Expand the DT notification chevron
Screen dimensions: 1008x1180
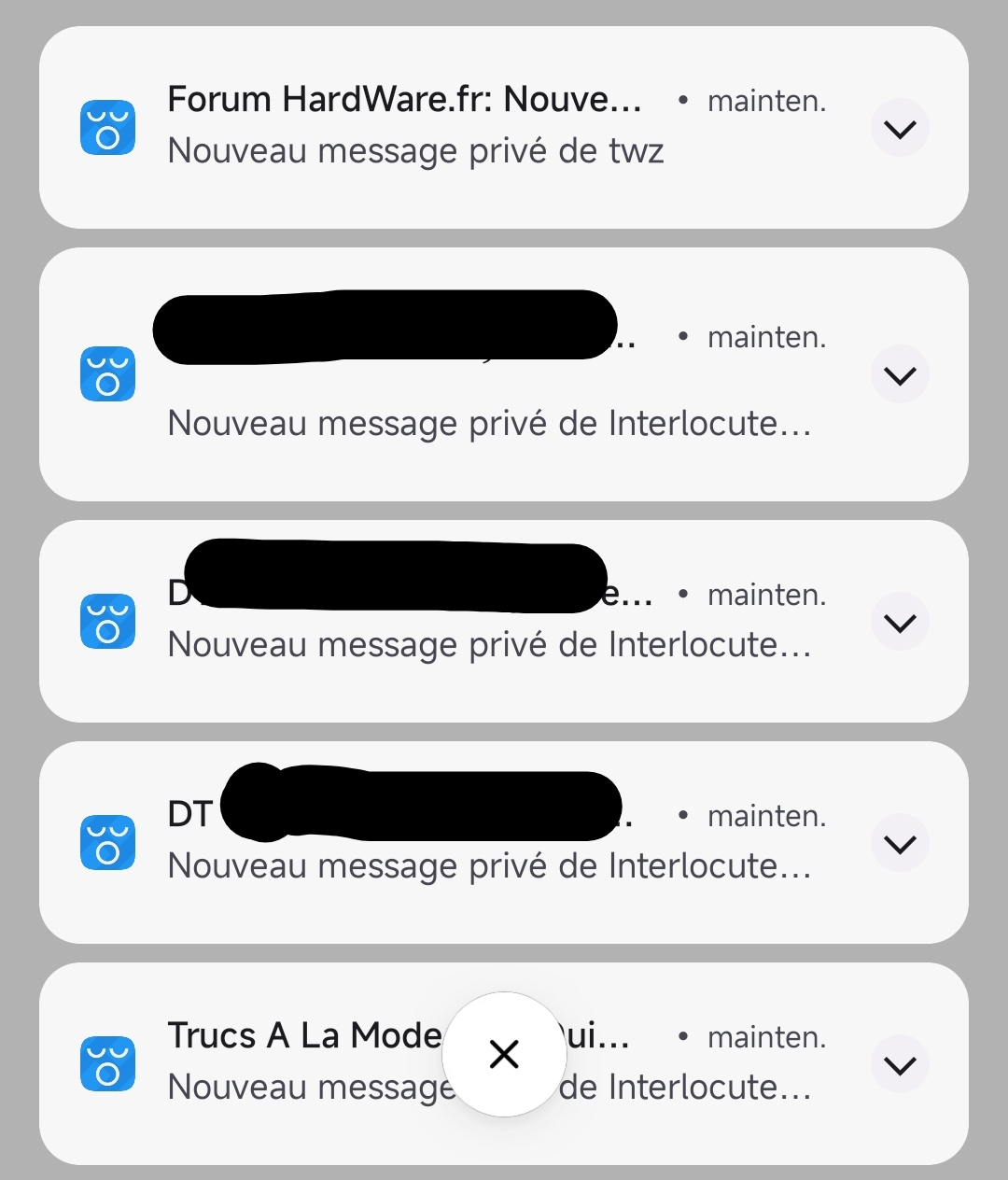coord(900,844)
